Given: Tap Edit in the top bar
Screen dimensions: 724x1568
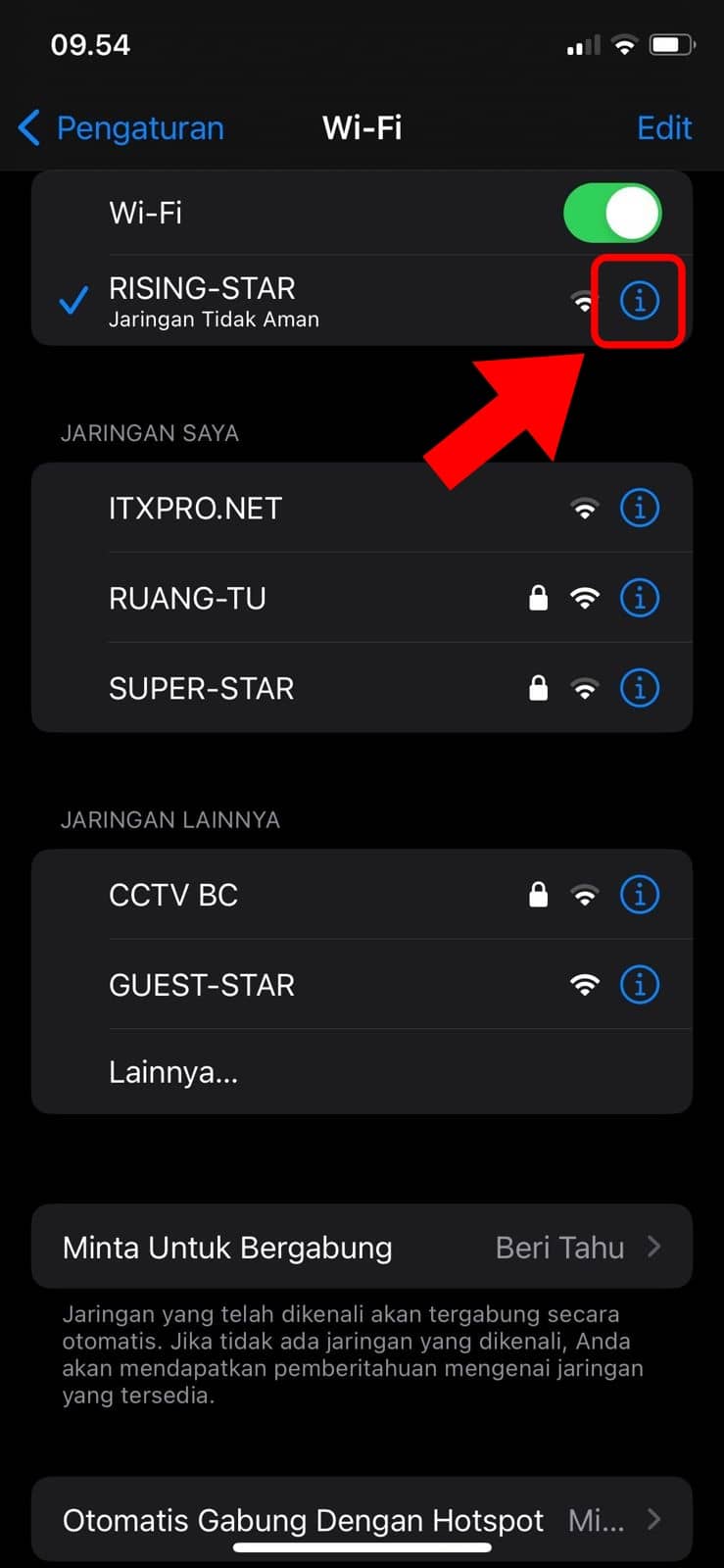Looking at the screenshot, I should 663,128.
